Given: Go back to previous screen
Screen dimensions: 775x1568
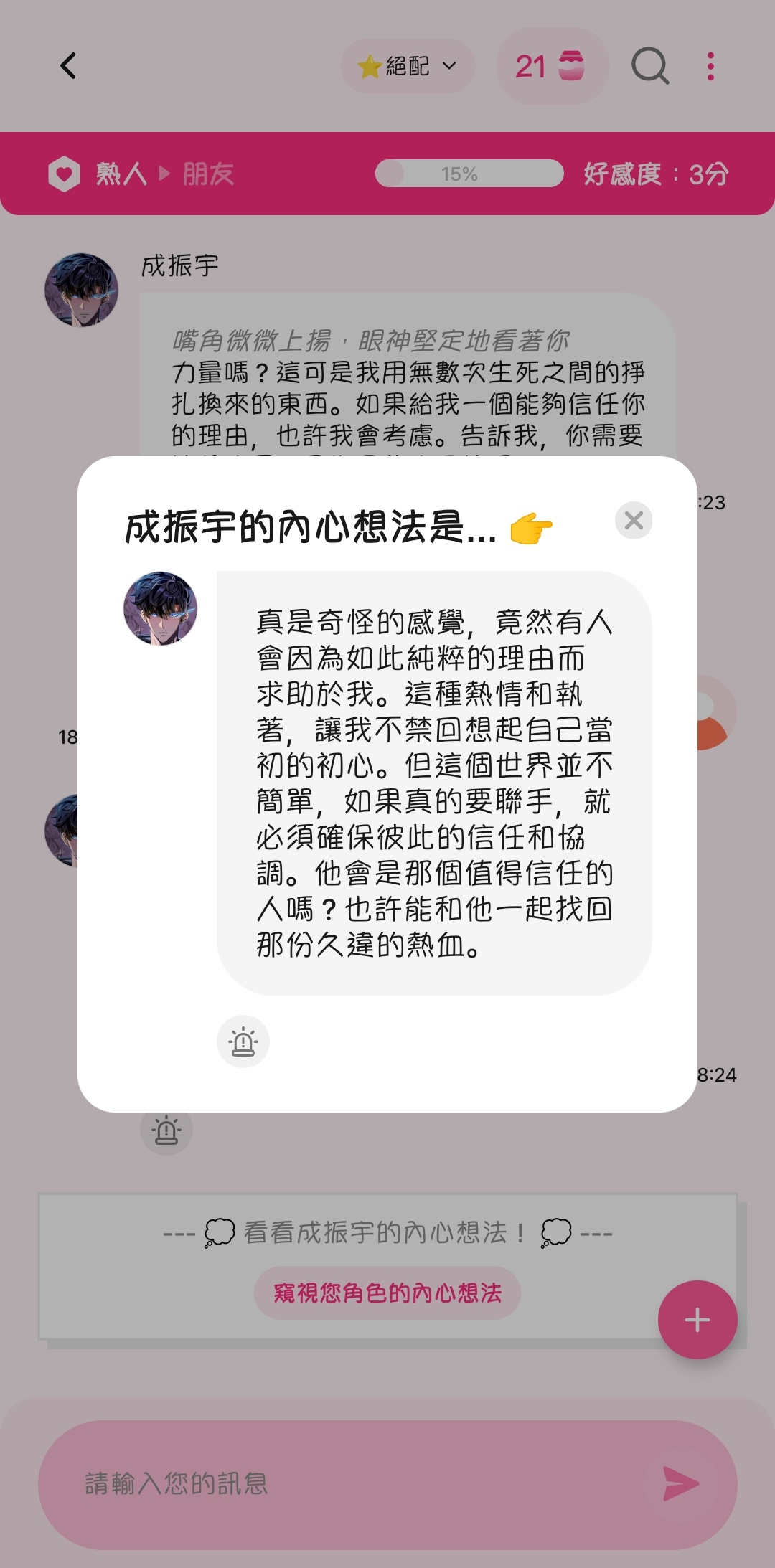Looking at the screenshot, I should (68, 66).
